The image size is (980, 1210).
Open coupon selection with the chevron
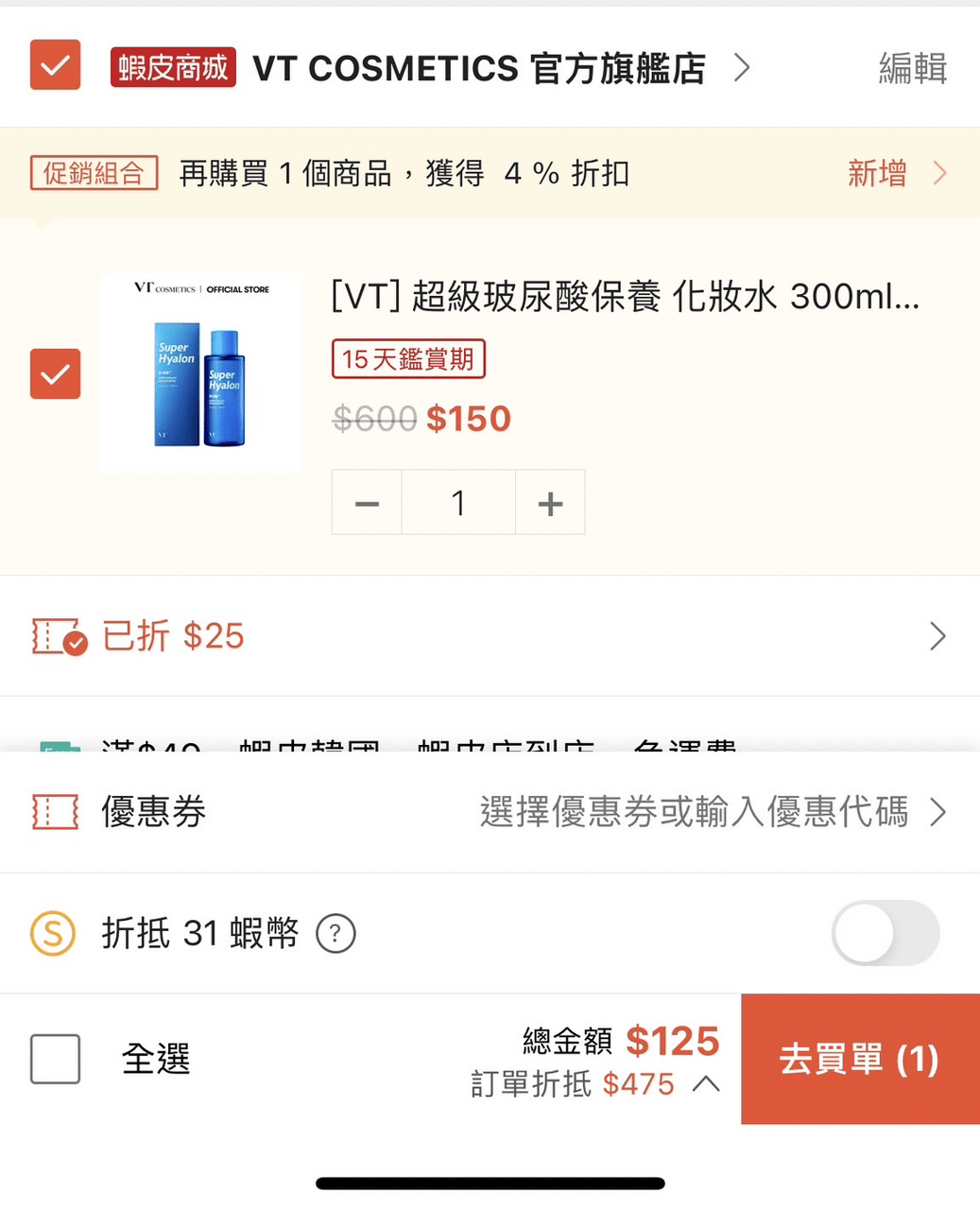(937, 811)
